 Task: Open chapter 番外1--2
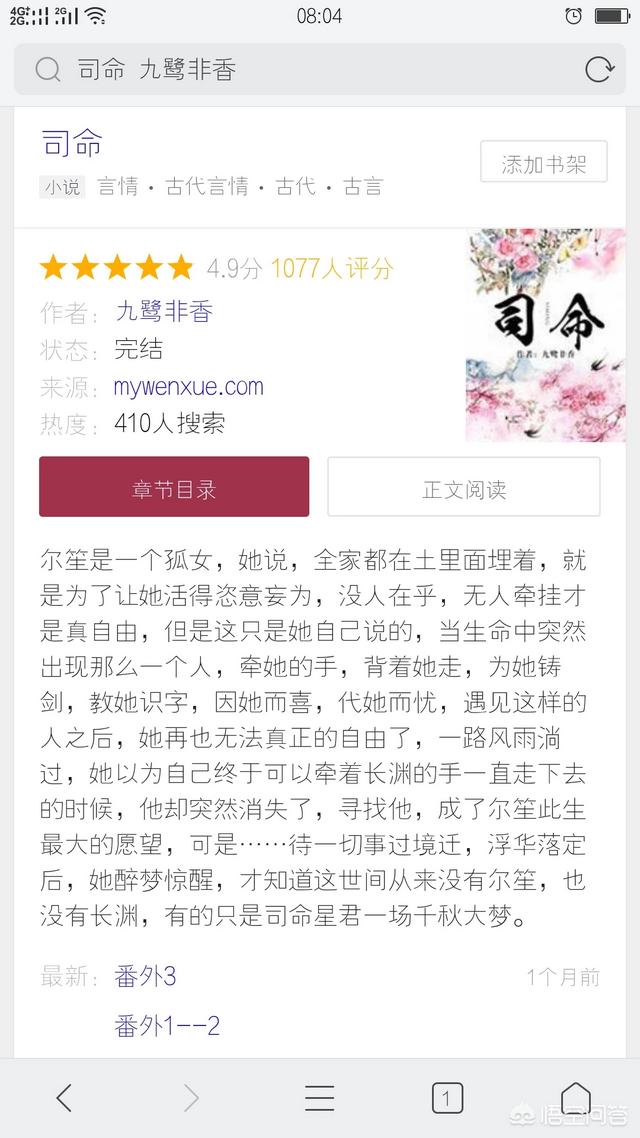coord(167,1026)
